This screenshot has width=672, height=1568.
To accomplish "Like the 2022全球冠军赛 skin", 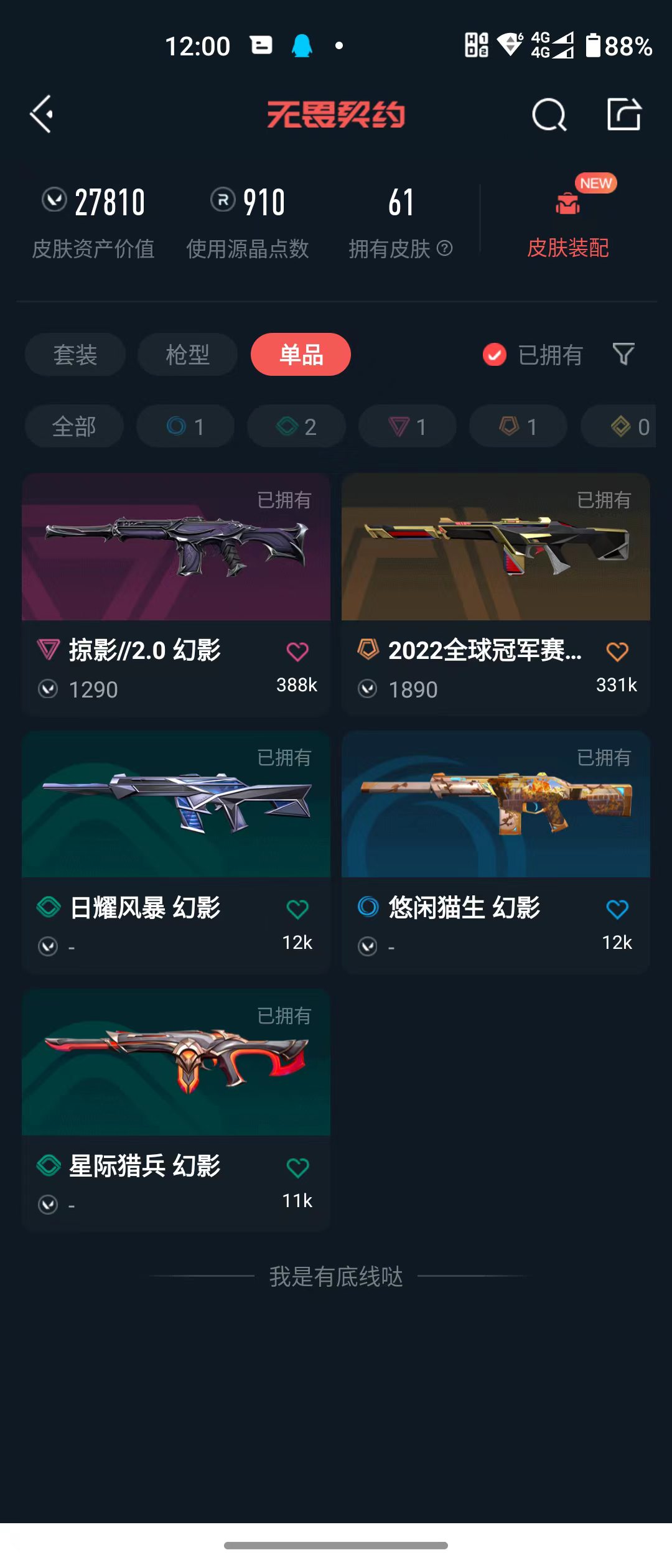I will coord(617,651).
